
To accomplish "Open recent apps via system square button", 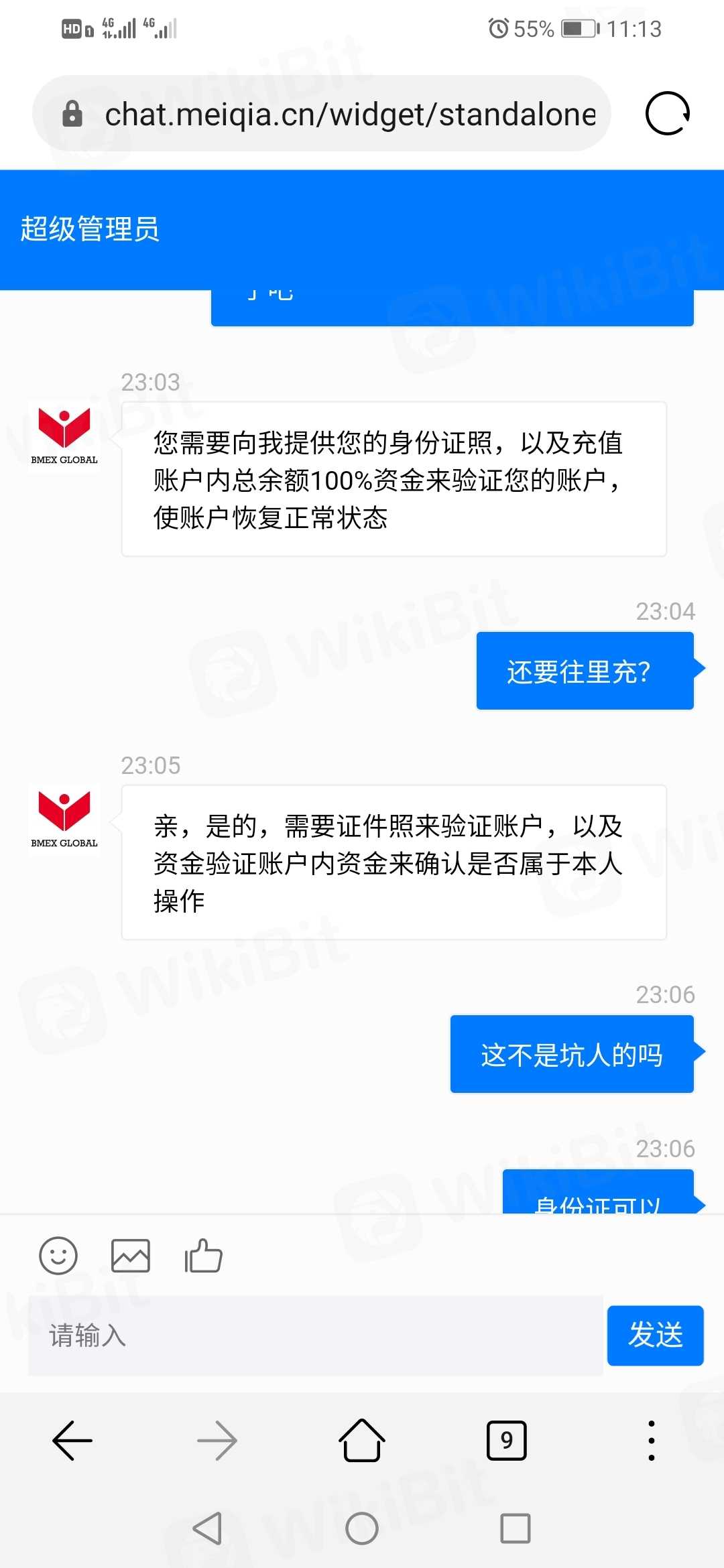I will [x=516, y=1528].
